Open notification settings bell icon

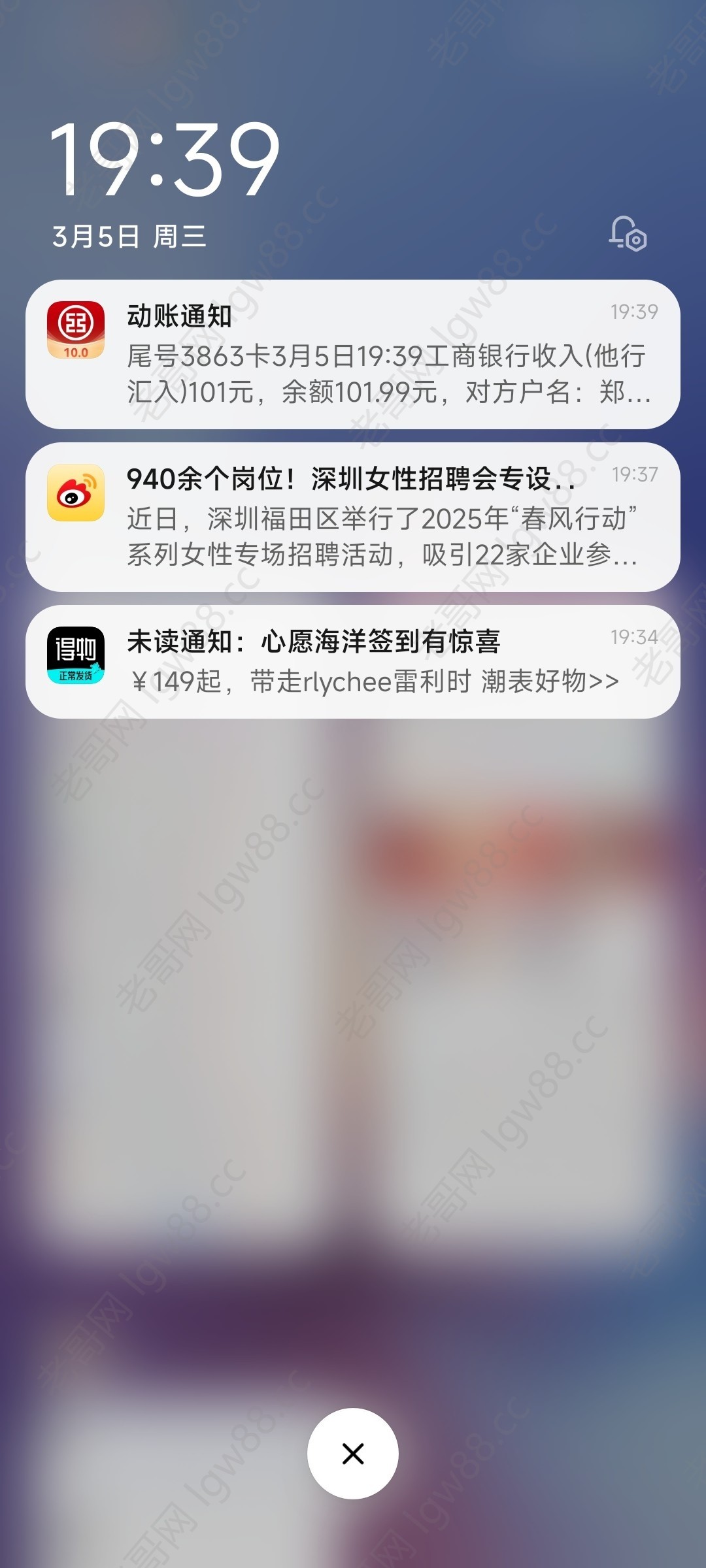(x=627, y=234)
